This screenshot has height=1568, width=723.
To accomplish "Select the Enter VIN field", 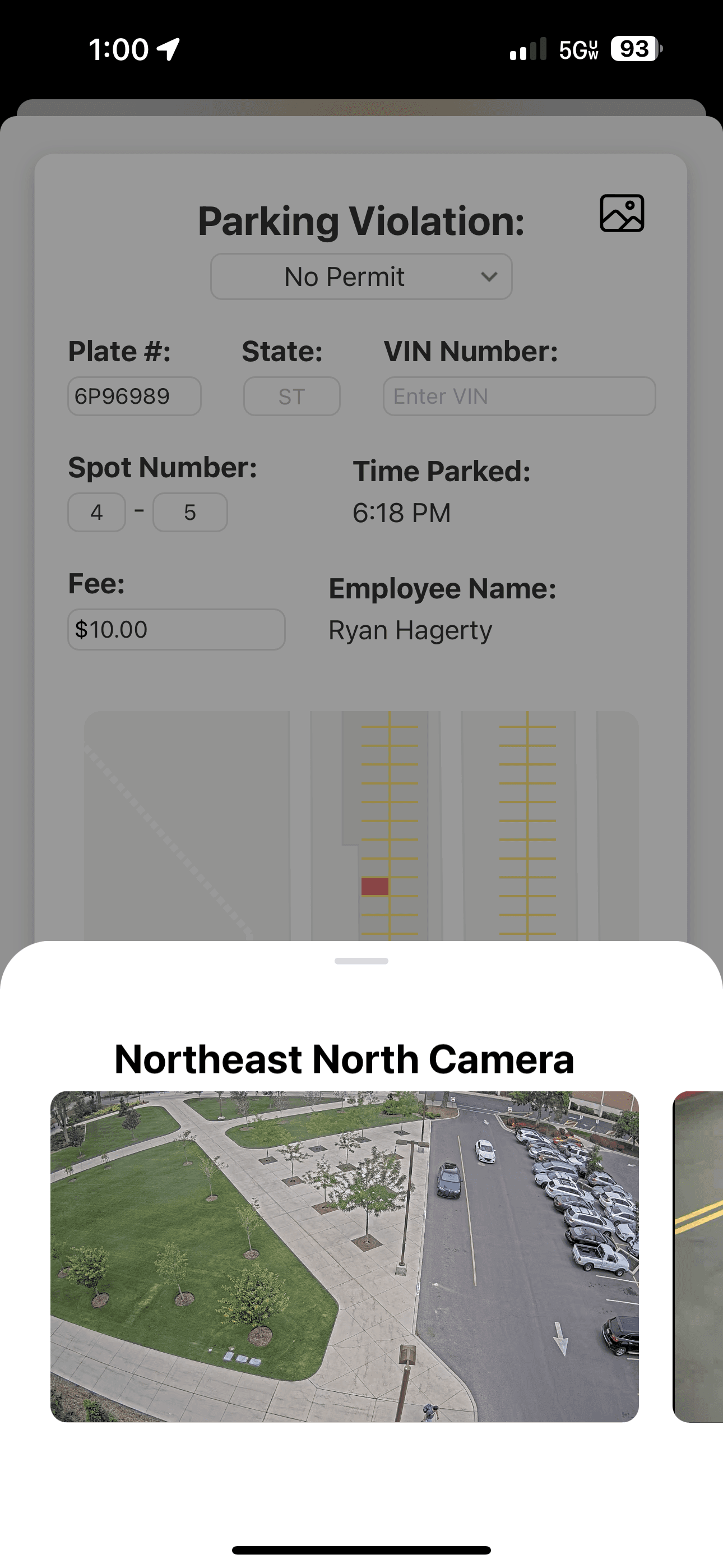I will 518,396.
